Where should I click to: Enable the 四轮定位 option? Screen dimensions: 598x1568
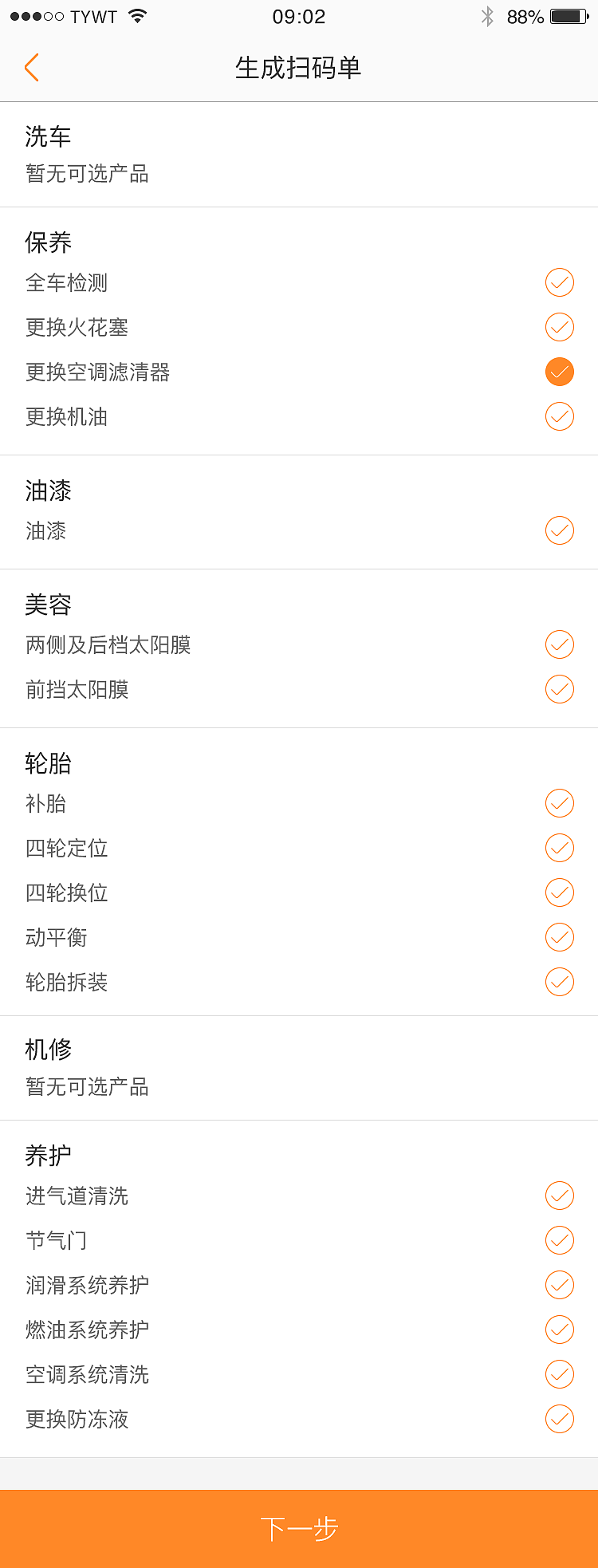[559, 848]
